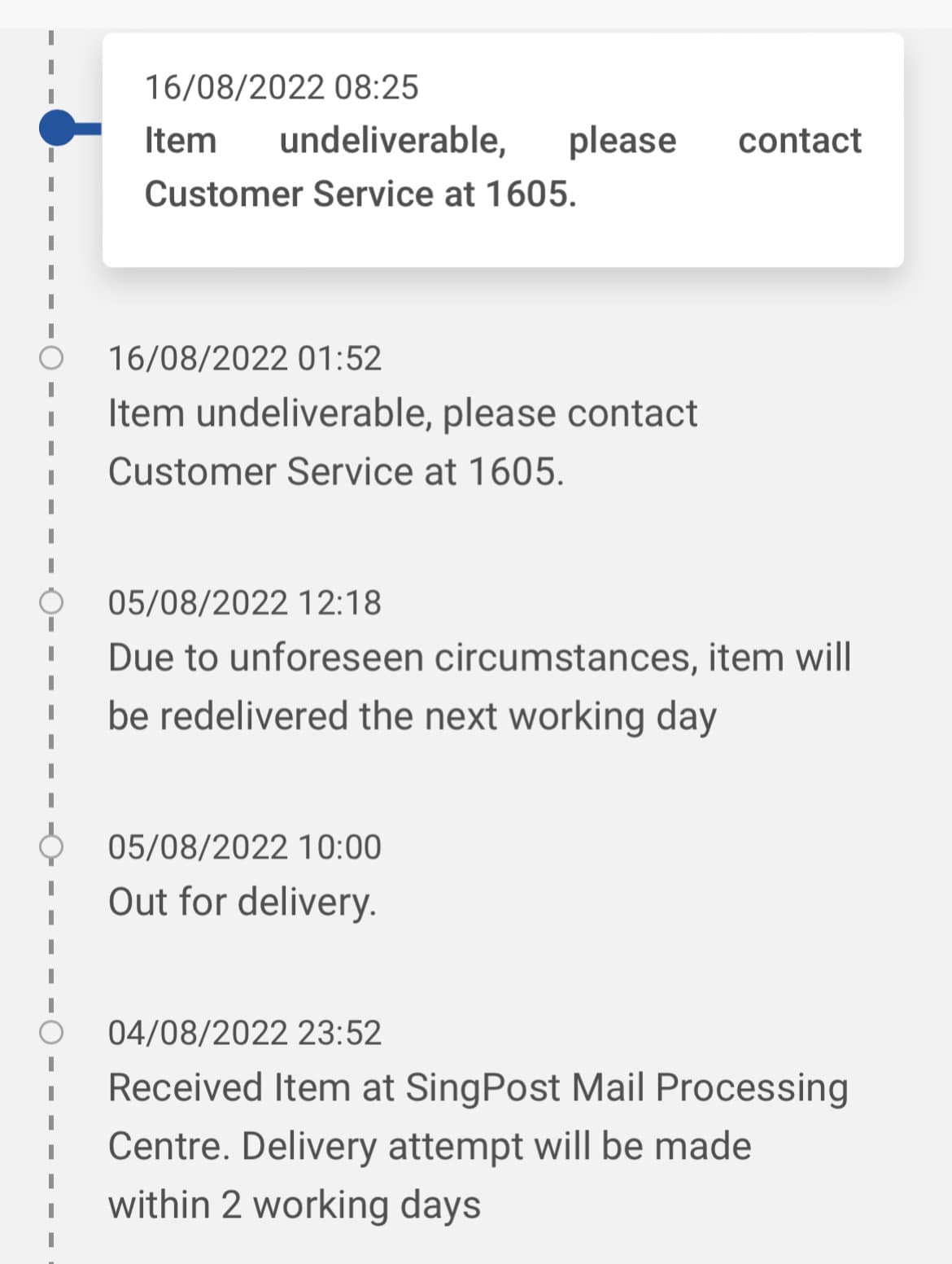Viewport: 952px width, 1264px height.
Task: Click the timeline dot beside 16/08/2022 01:52
Action: pos(50,356)
